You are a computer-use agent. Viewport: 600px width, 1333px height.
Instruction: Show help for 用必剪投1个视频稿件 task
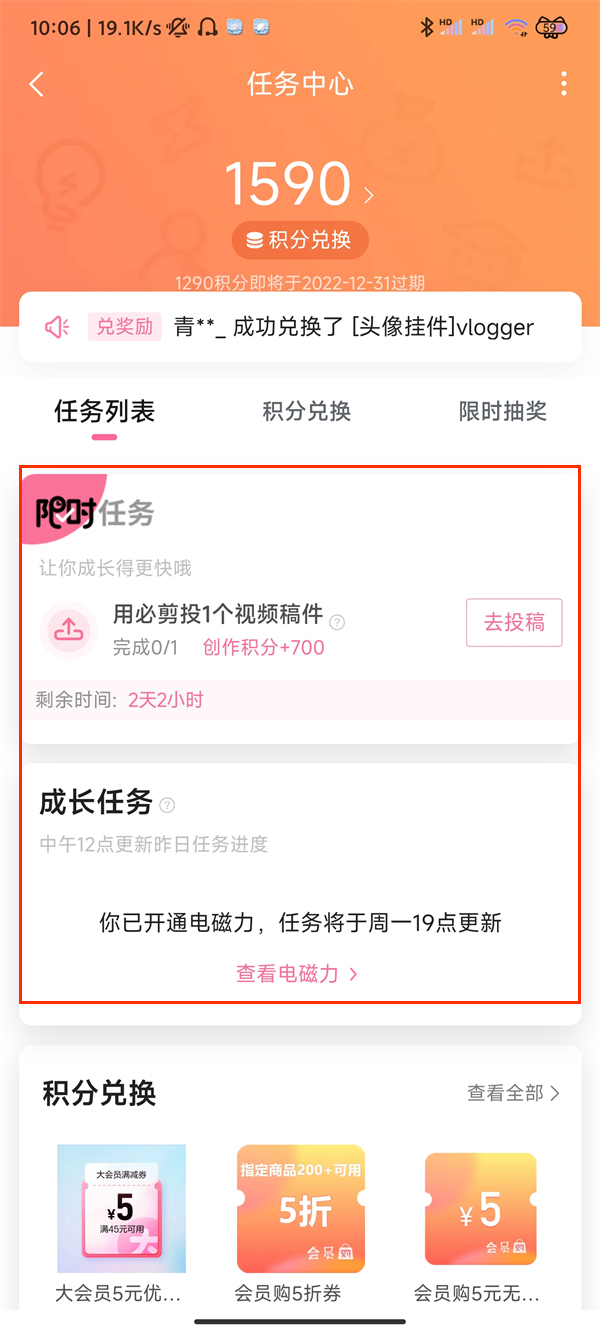pyautogui.click(x=338, y=622)
